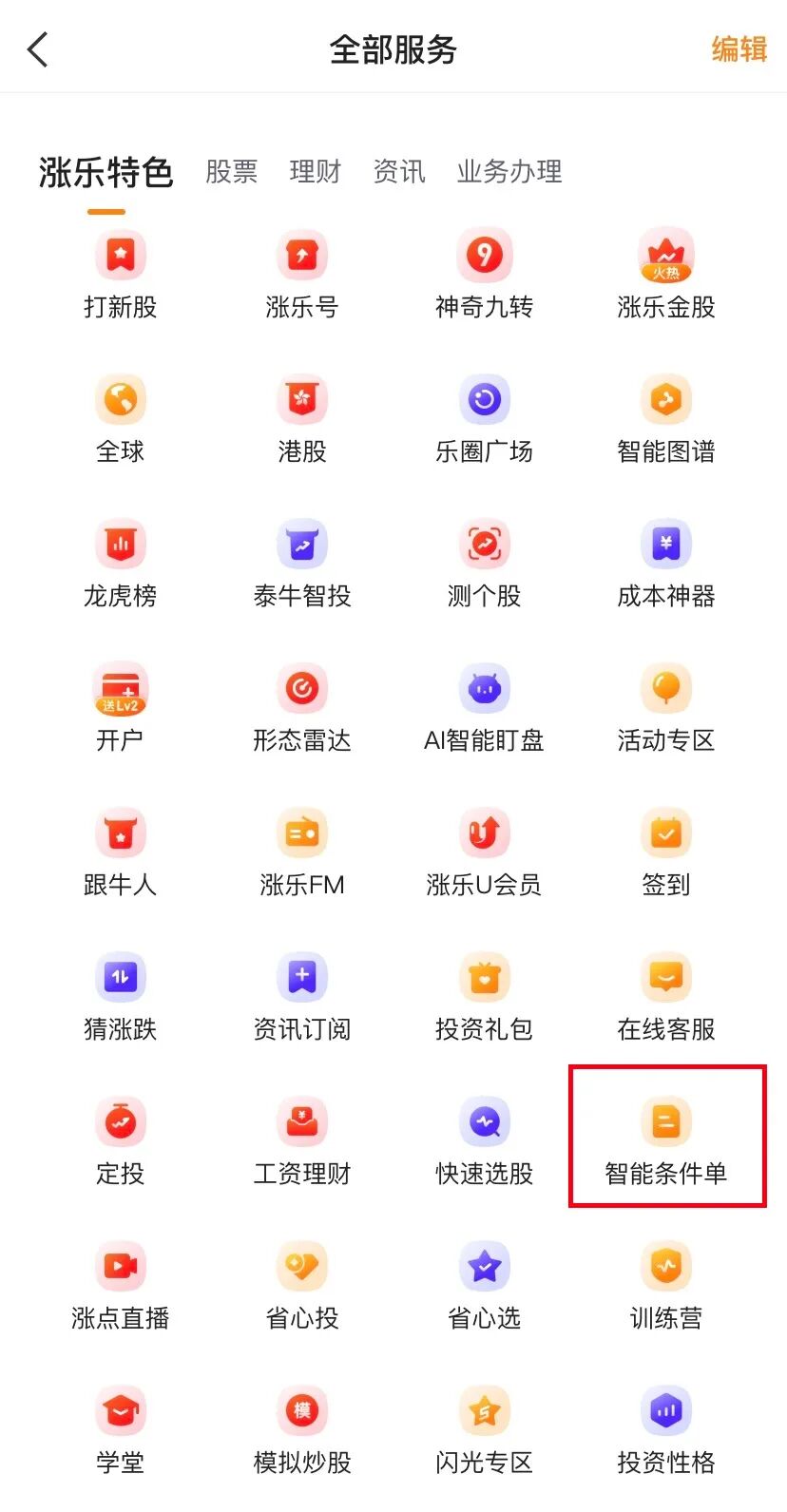787x1512 pixels.
Task: Select the 神奇九转 icon
Action: [x=485, y=273]
